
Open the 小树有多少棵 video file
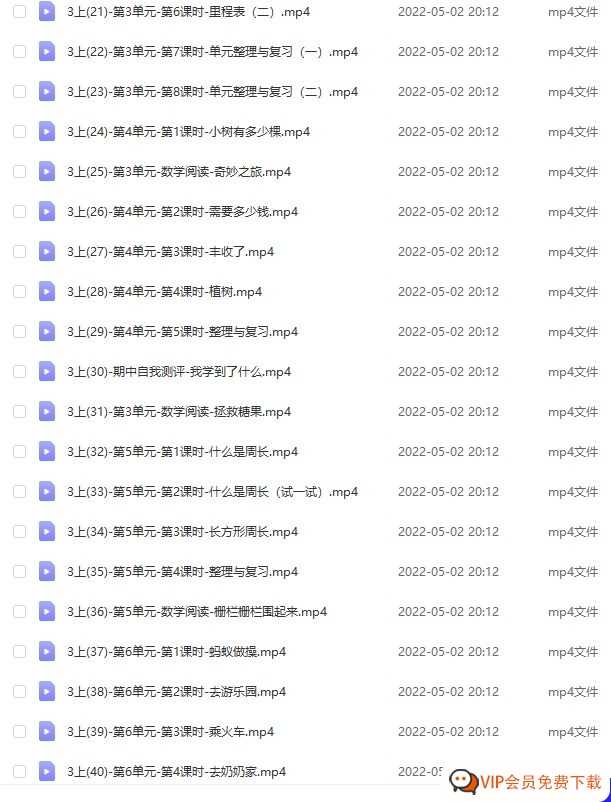click(x=188, y=132)
